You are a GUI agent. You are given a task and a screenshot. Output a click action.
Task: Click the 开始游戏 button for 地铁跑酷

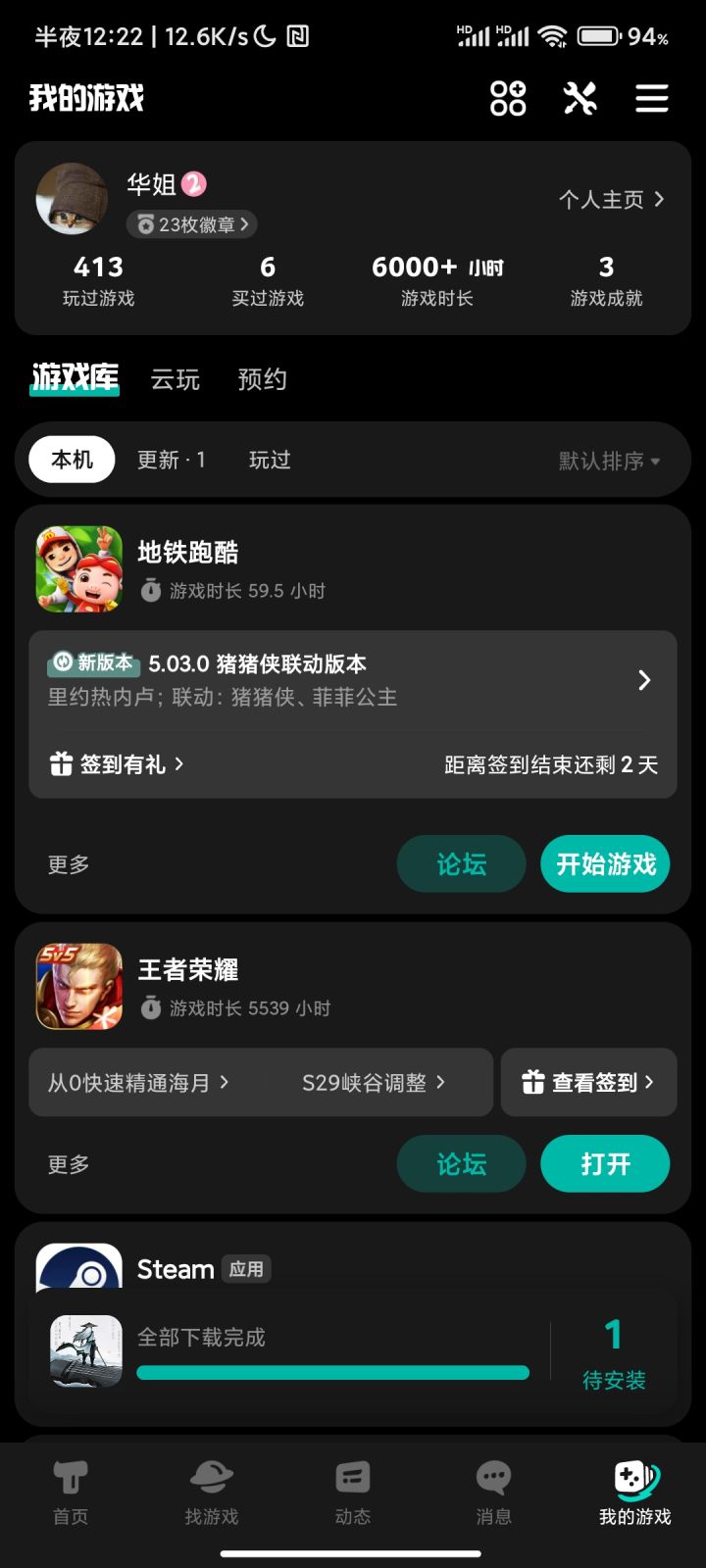(605, 864)
